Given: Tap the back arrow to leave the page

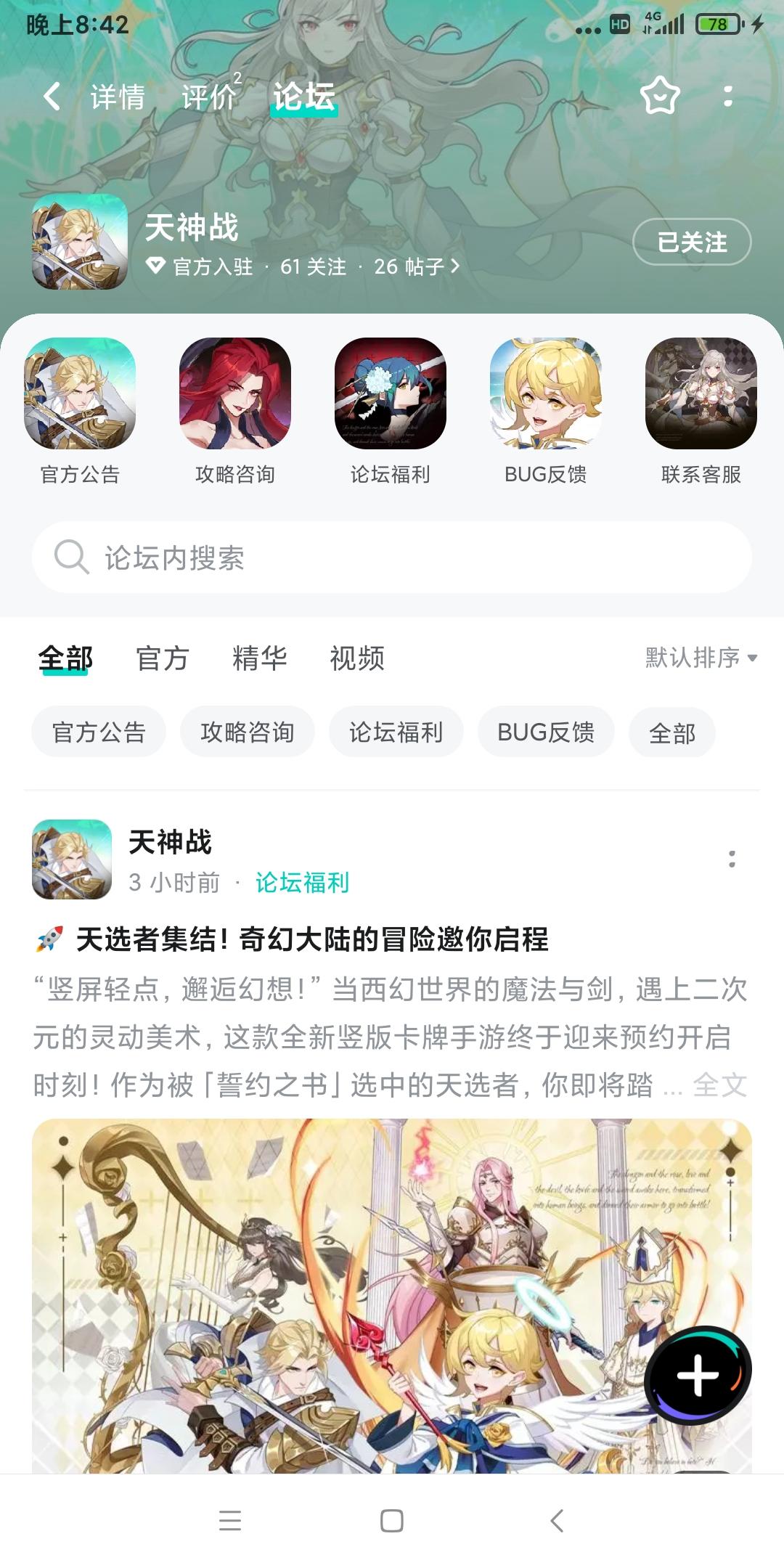Looking at the screenshot, I should point(51,95).
